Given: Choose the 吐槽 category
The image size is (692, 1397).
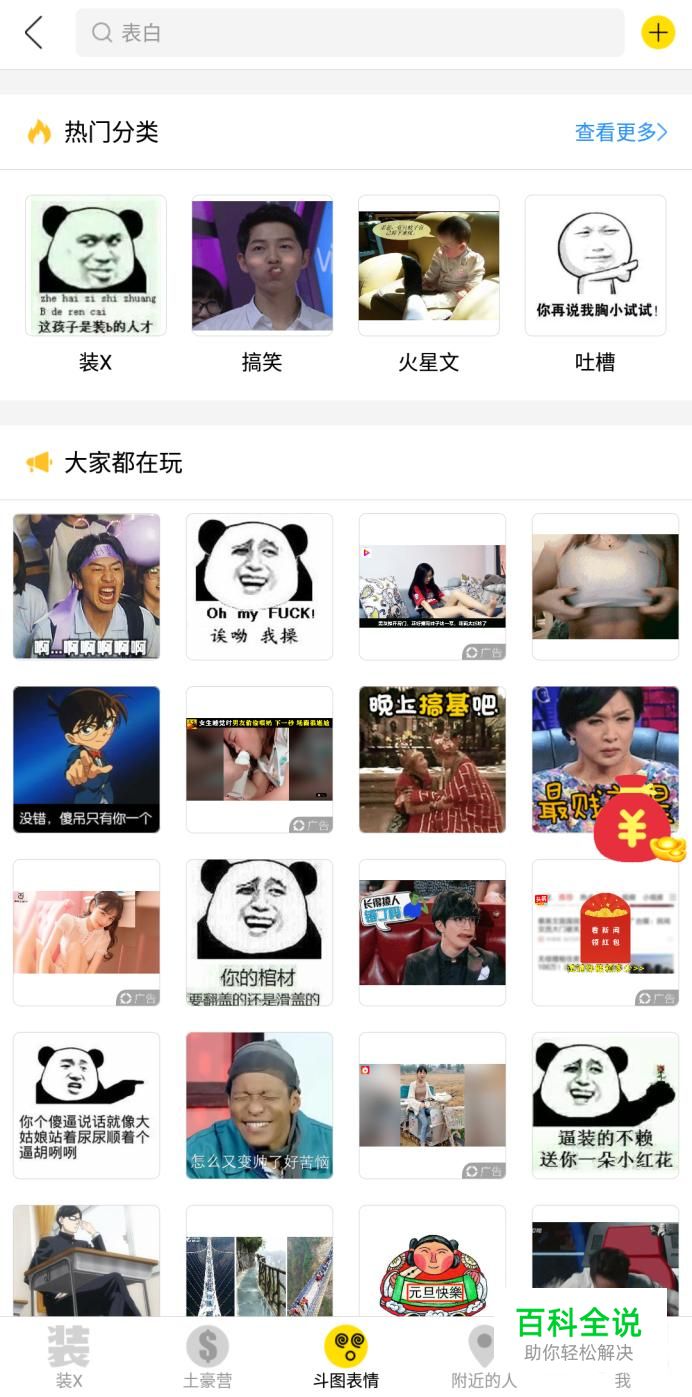Looking at the screenshot, I should [x=595, y=266].
